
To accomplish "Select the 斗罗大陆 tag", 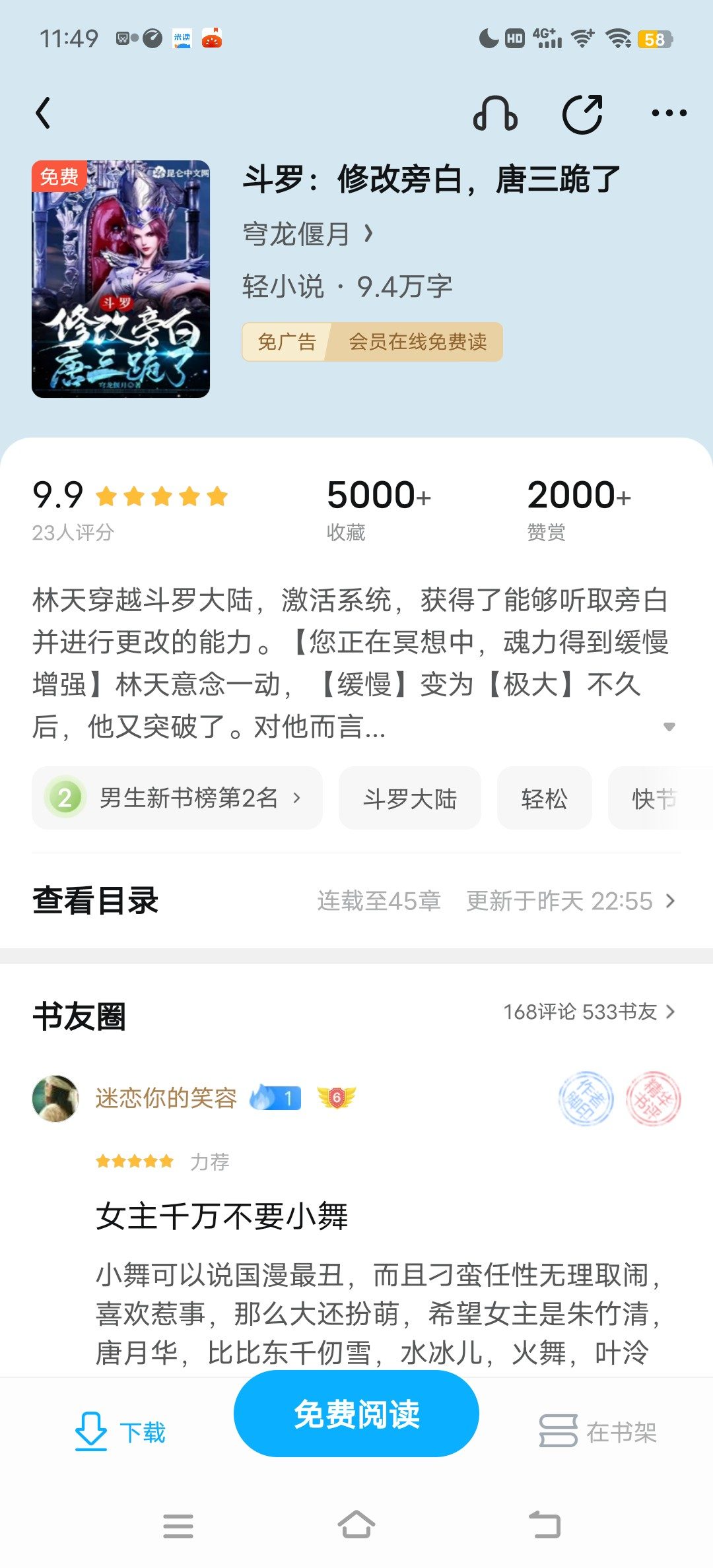I will click(x=409, y=799).
